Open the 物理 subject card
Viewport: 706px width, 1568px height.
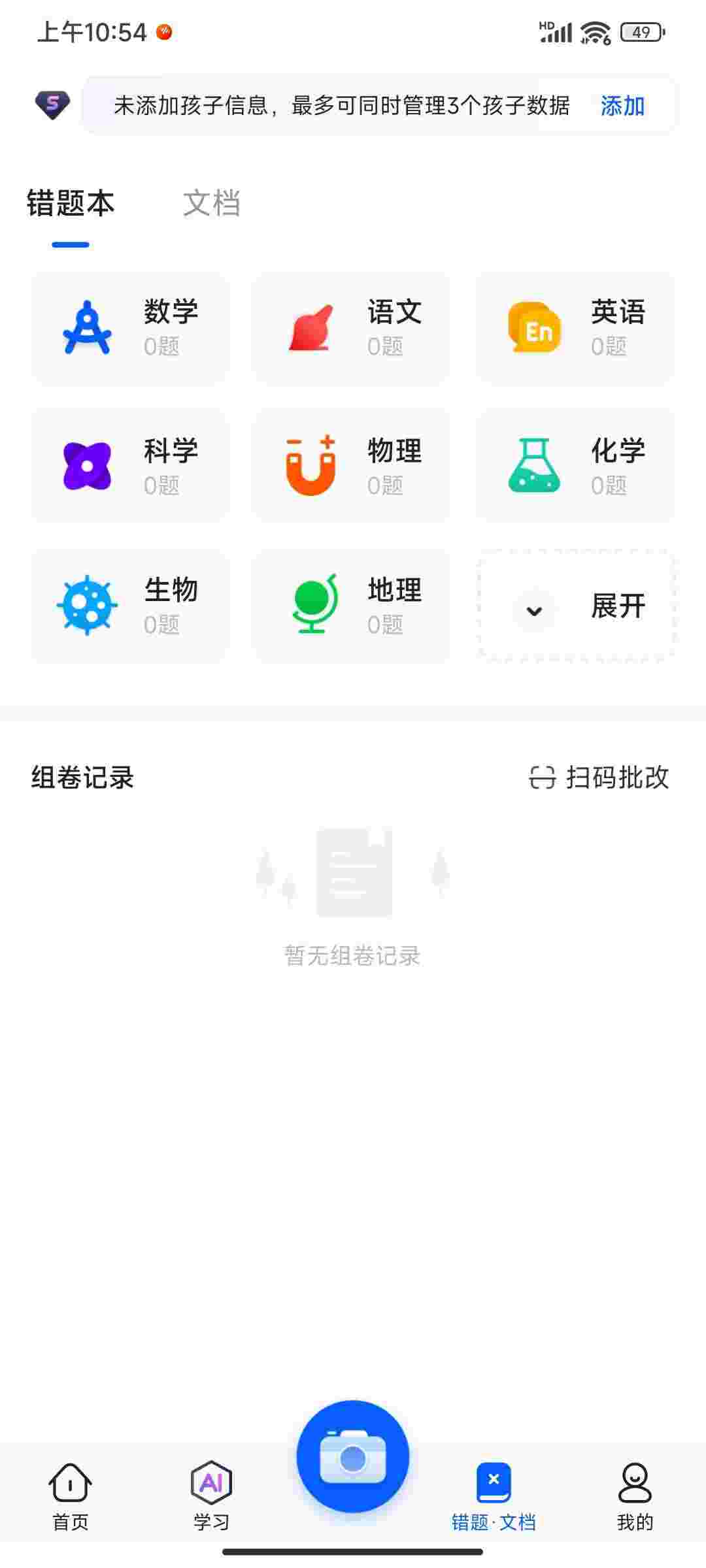(x=352, y=466)
